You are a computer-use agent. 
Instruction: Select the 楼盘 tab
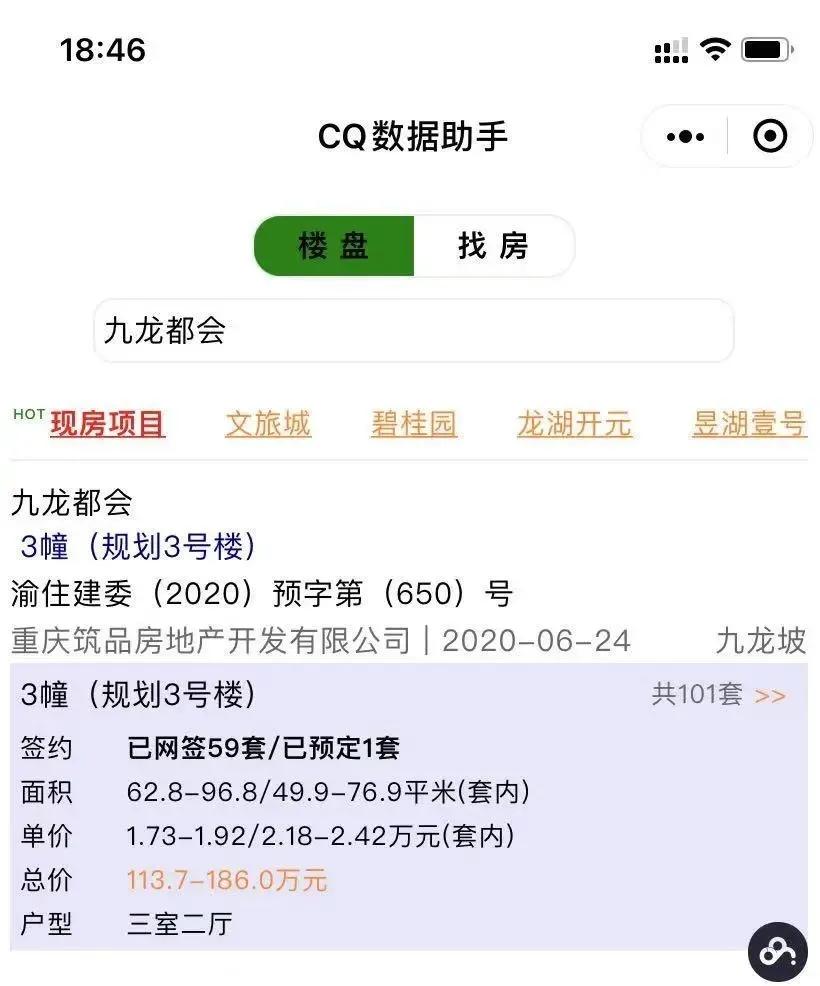335,246
